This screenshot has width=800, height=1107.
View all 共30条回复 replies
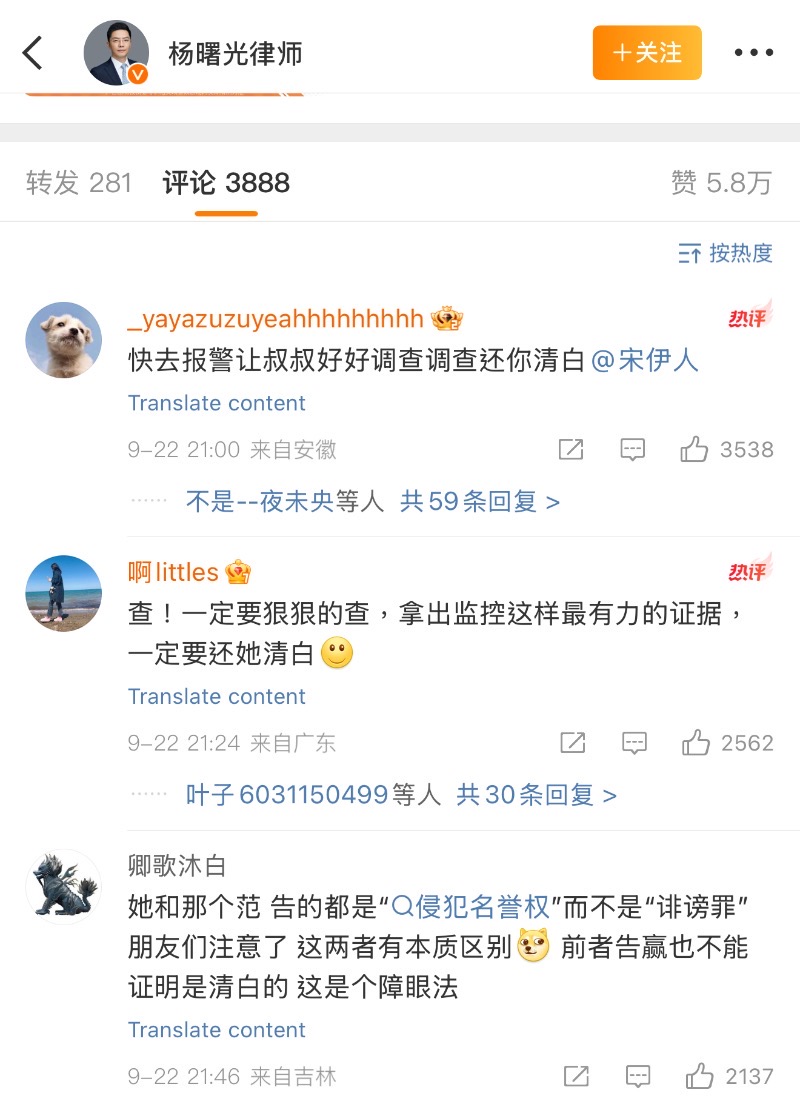[x=536, y=795]
